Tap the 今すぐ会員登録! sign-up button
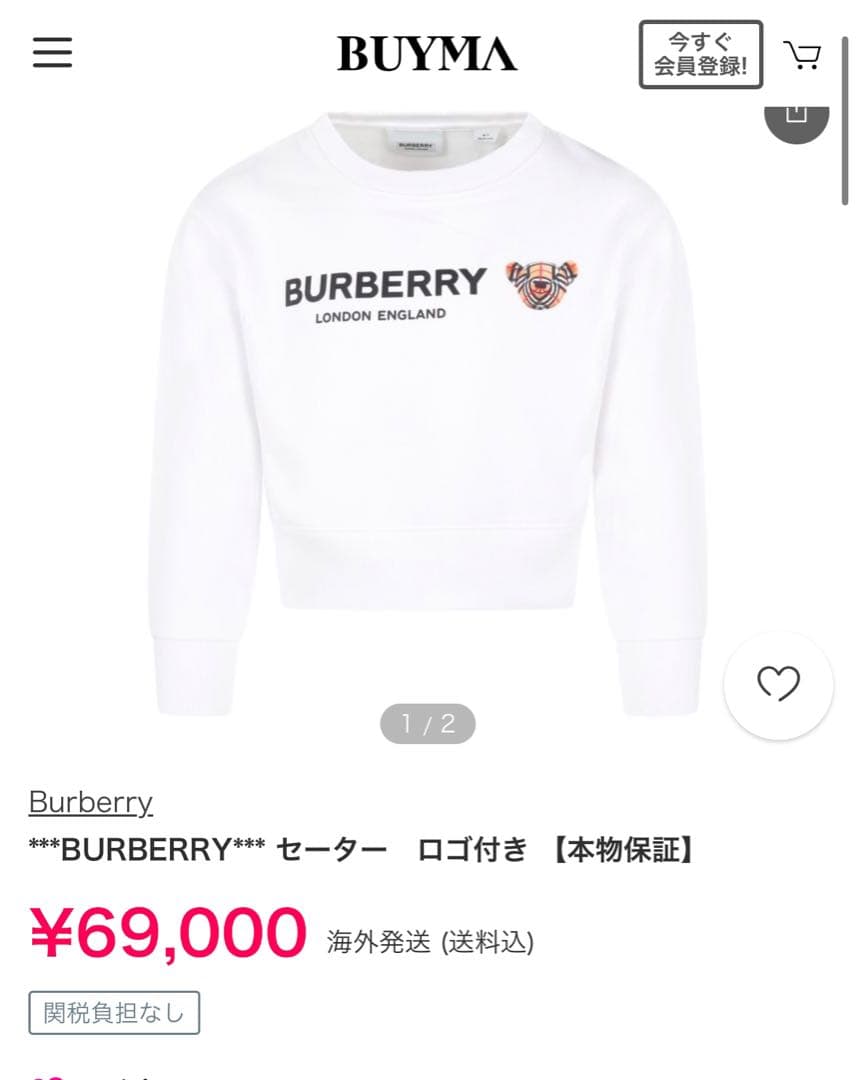 pyautogui.click(x=700, y=55)
